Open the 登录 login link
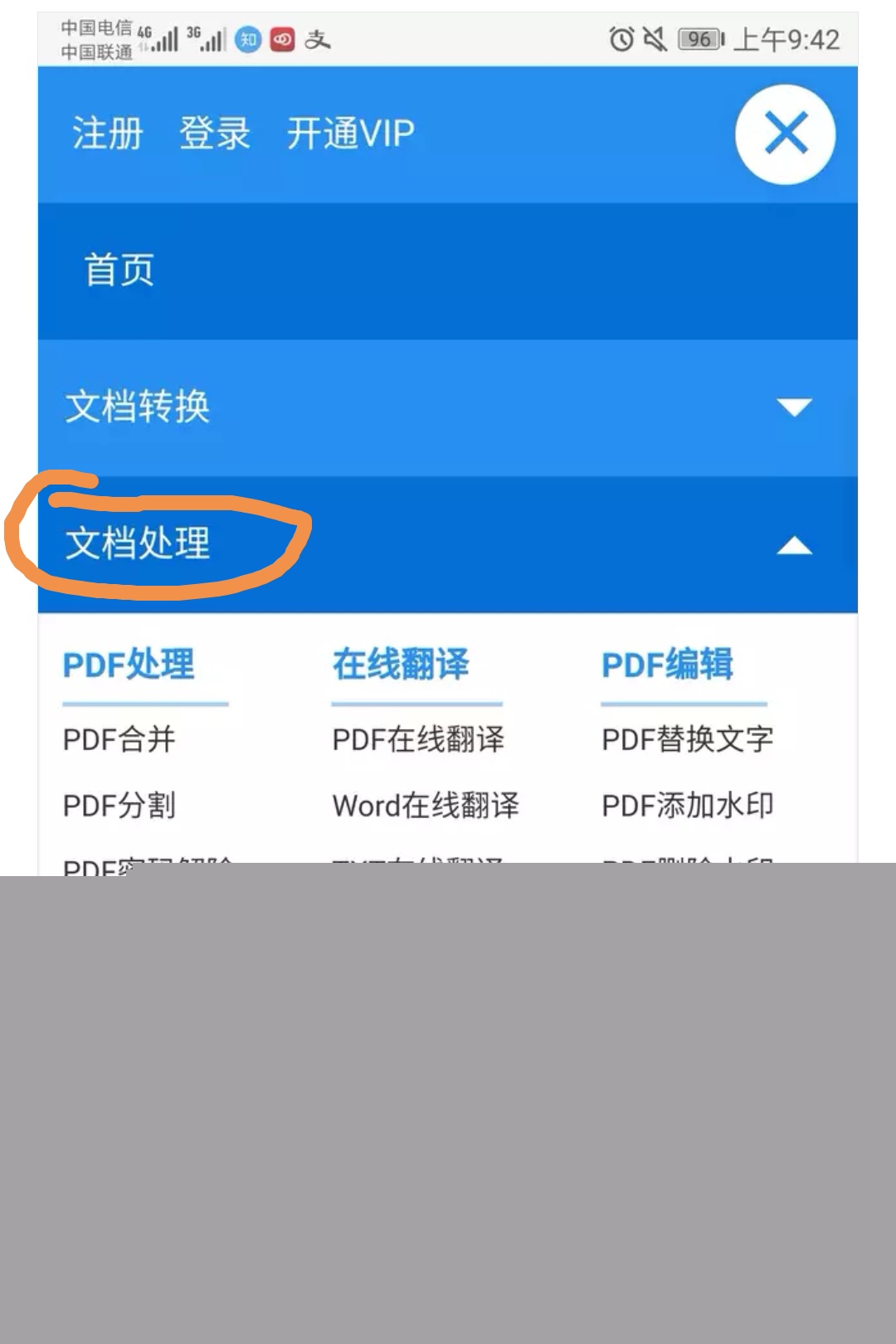Image resolution: width=896 pixels, height=1344 pixels. click(214, 134)
